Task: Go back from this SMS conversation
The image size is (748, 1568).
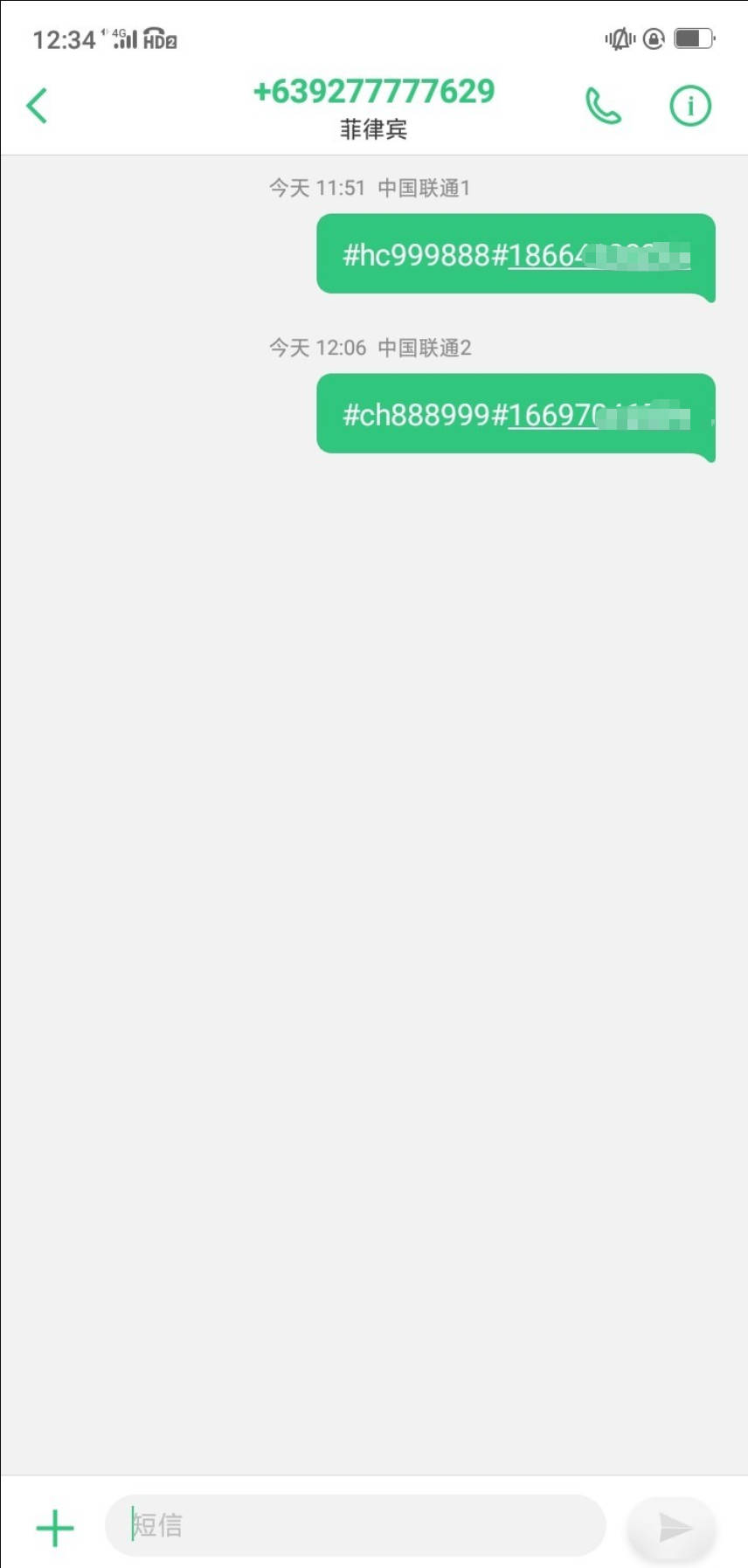Action: click(x=37, y=107)
